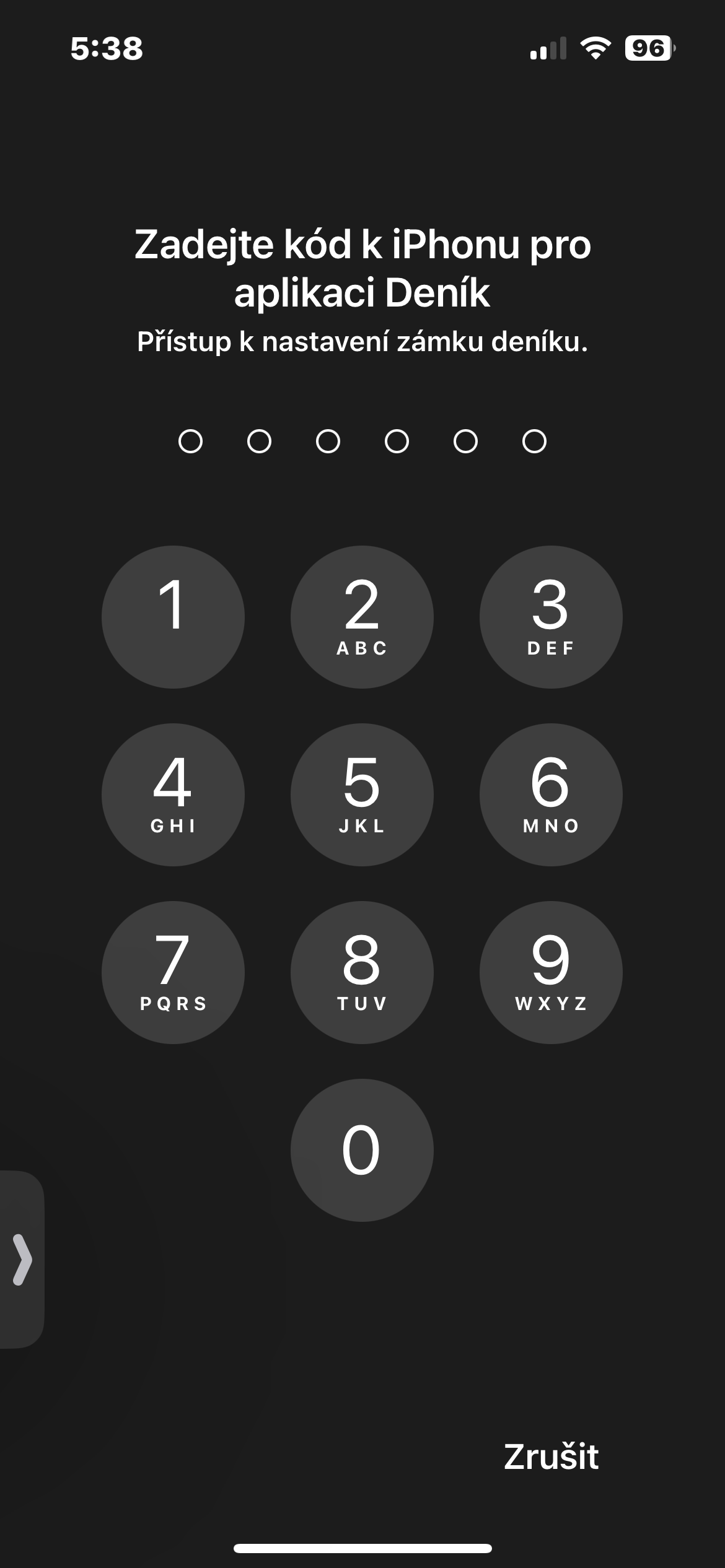Select digit 4 on the keypad

tap(173, 795)
